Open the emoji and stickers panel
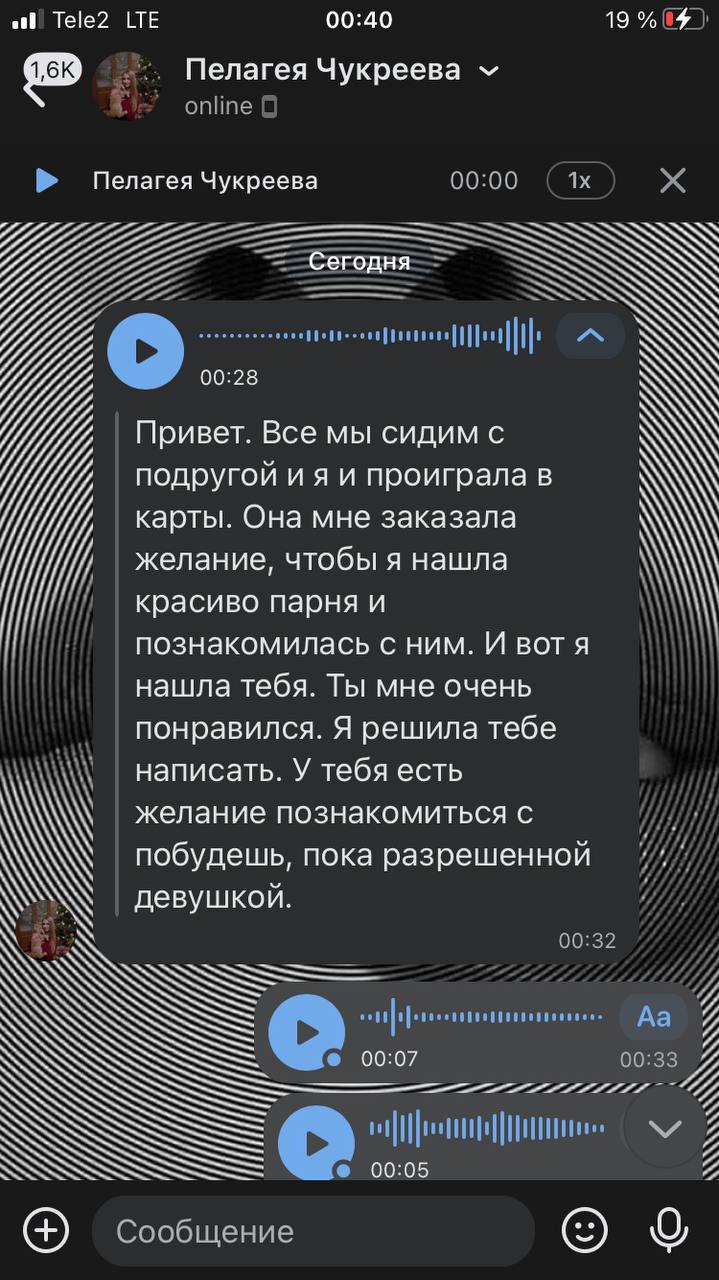719x1280 pixels. click(x=585, y=1230)
